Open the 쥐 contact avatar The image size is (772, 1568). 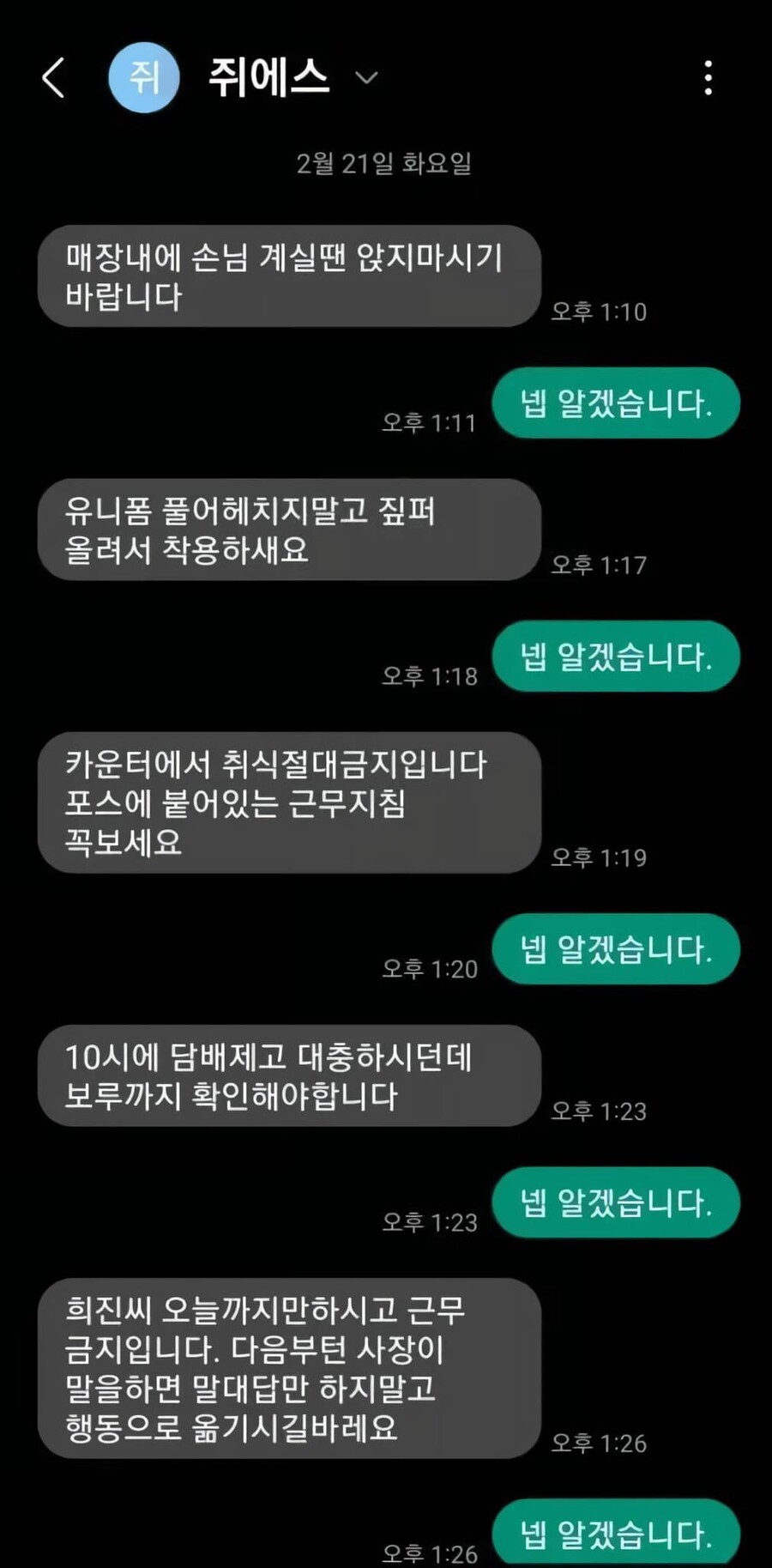click(144, 78)
